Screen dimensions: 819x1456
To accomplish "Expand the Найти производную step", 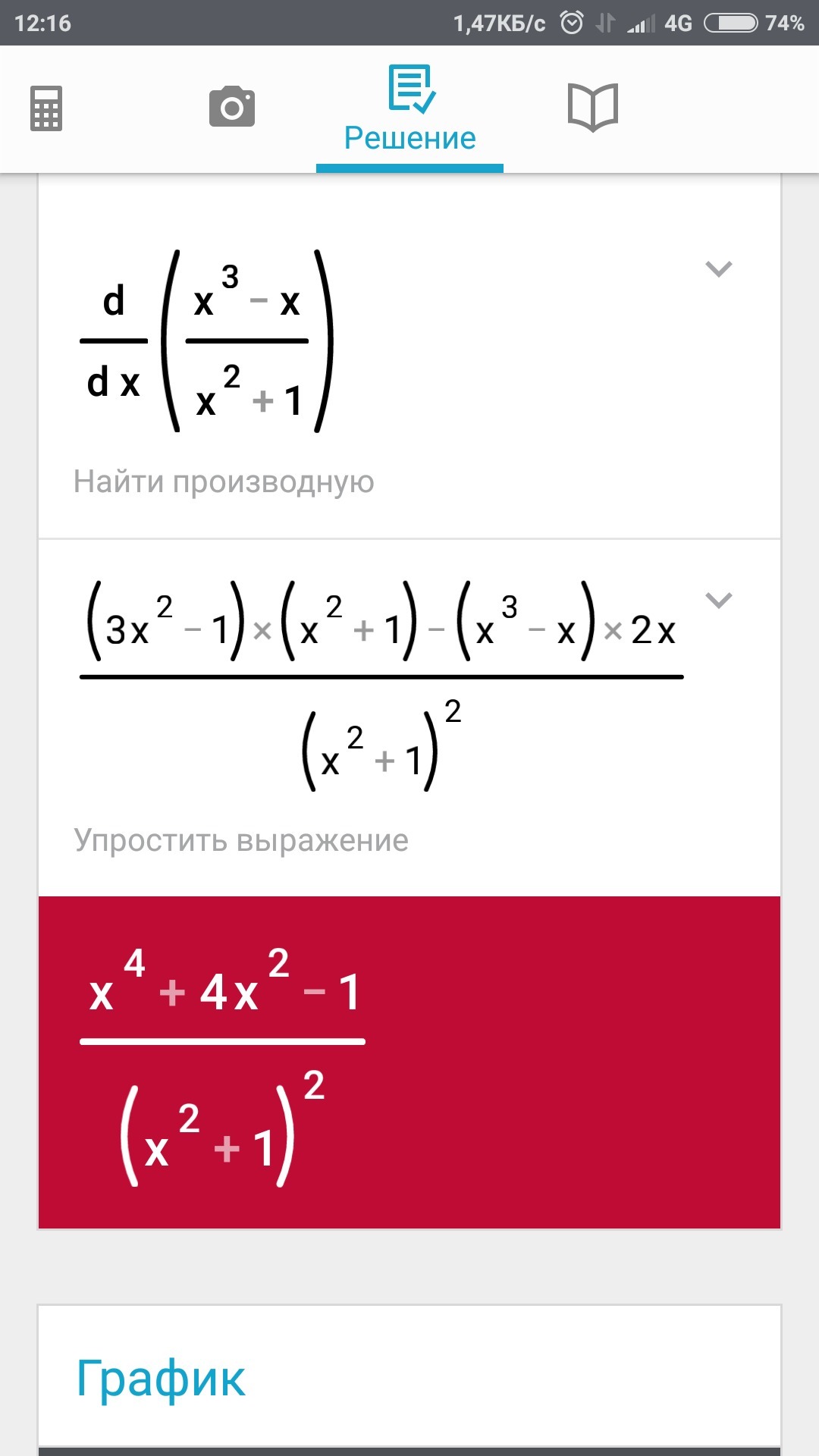I will click(719, 268).
